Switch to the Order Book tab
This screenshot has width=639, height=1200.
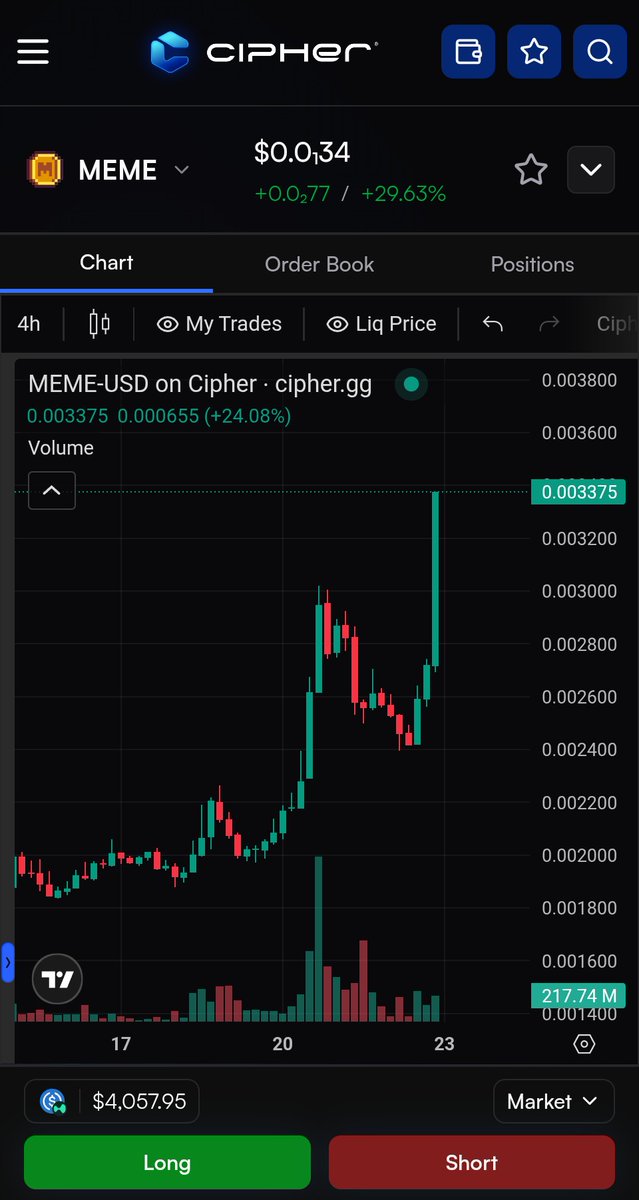click(319, 265)
